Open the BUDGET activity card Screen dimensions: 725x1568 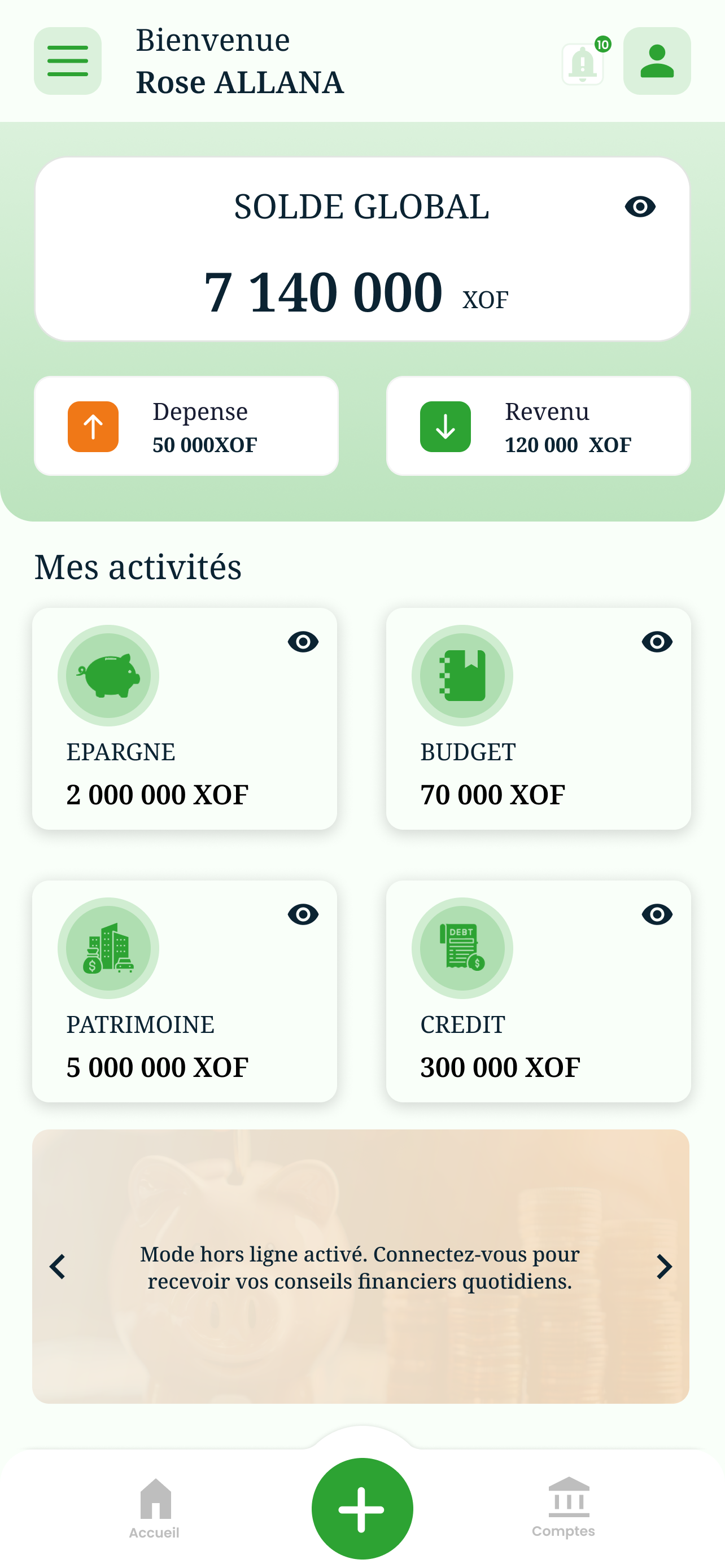coord(538,719)
